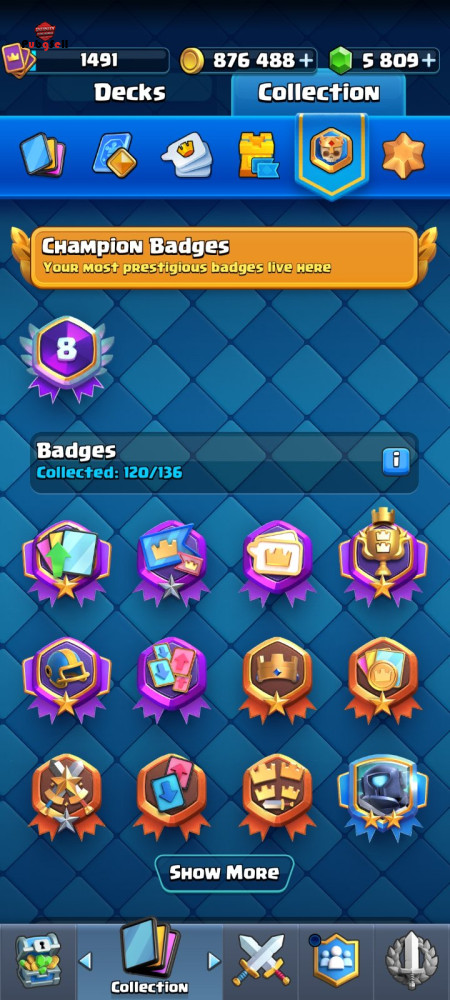Open the events sword laurel tab
The width and height of the screenshot is (450, 1000).
[412, 962]
